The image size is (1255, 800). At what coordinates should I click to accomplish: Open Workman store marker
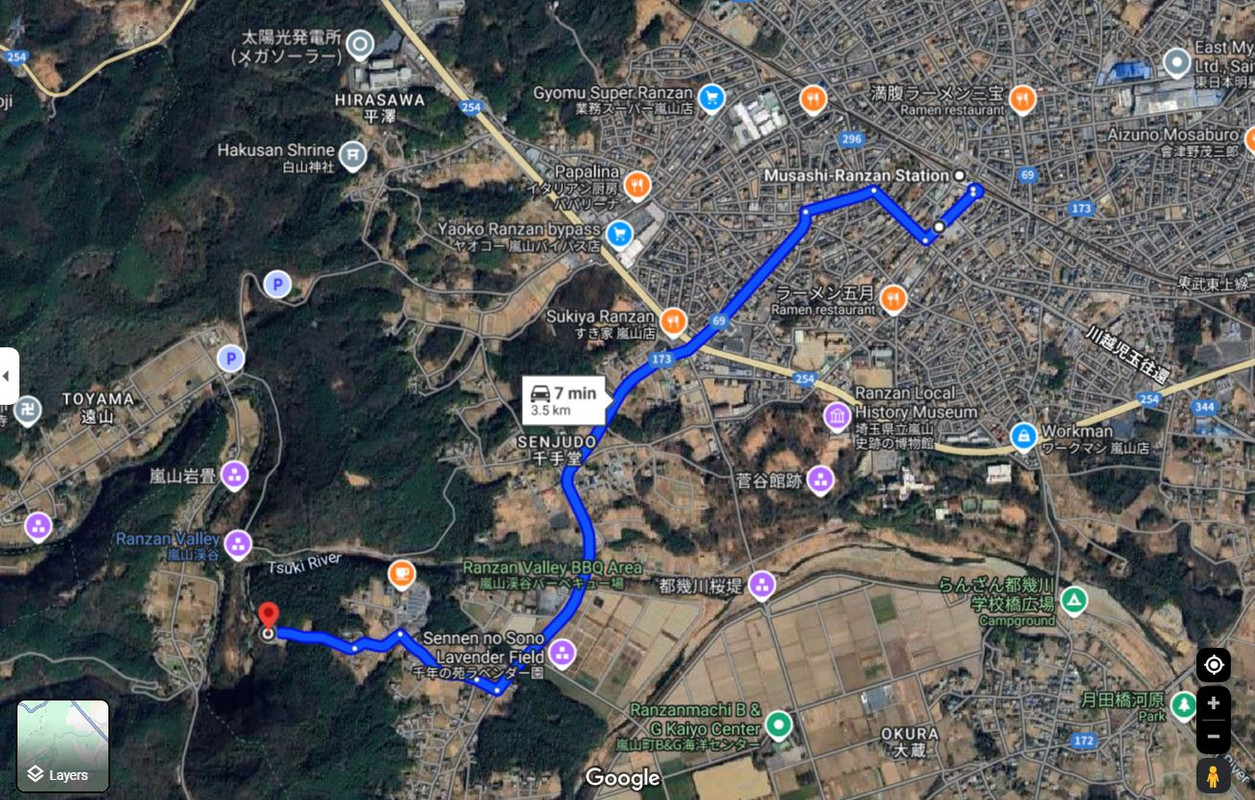[1023, 436]
